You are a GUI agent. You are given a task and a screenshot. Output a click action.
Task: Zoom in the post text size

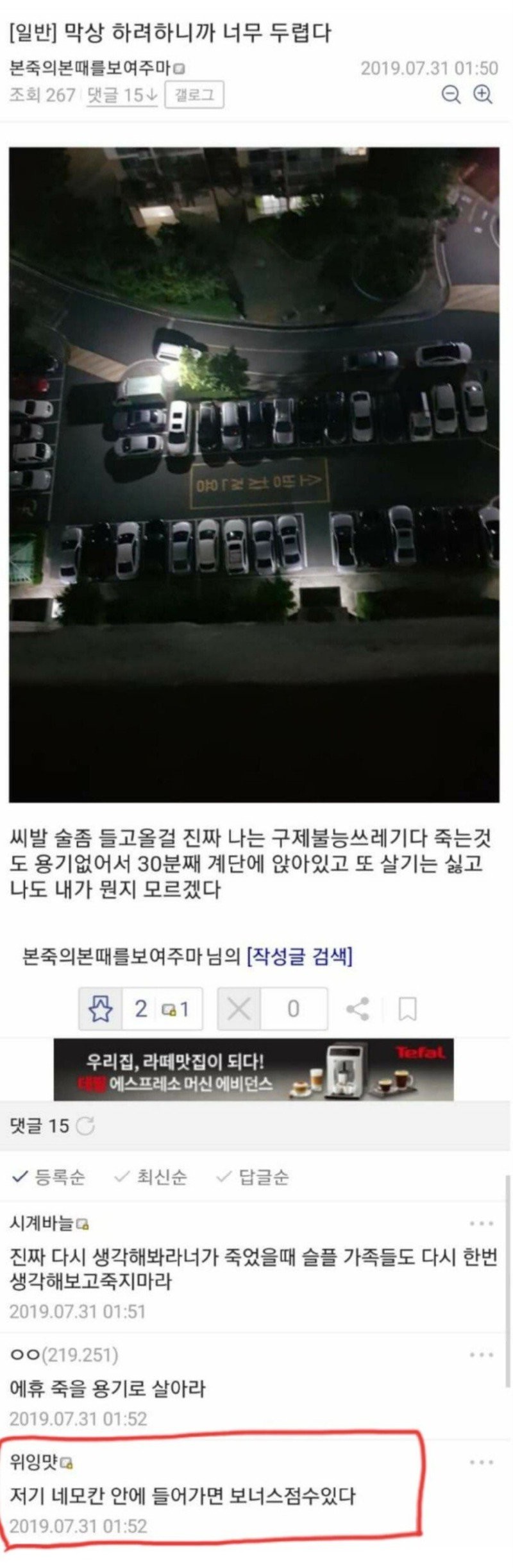click(x=482, y=95)
